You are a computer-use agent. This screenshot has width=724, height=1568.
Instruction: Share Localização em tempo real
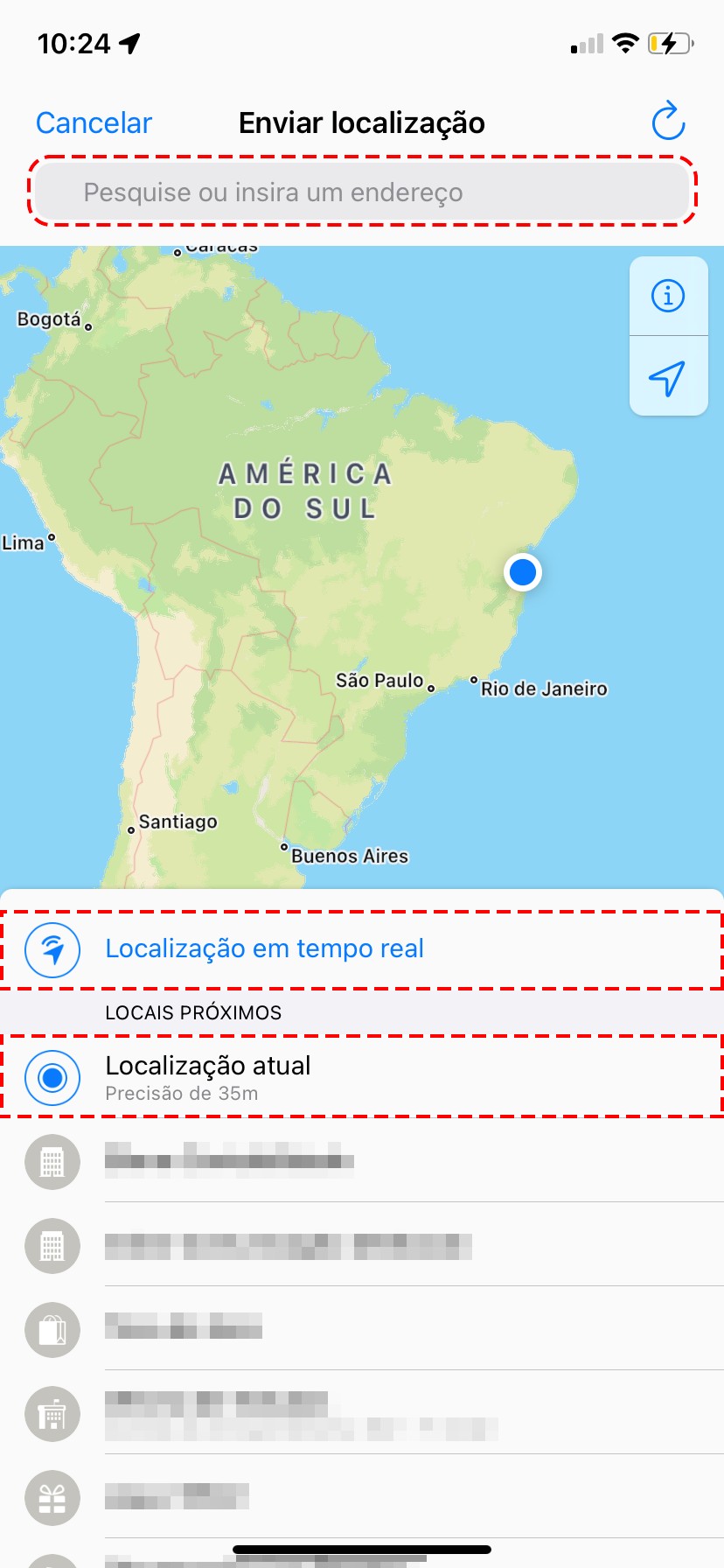pyautogui.click(x=264, y=949)
